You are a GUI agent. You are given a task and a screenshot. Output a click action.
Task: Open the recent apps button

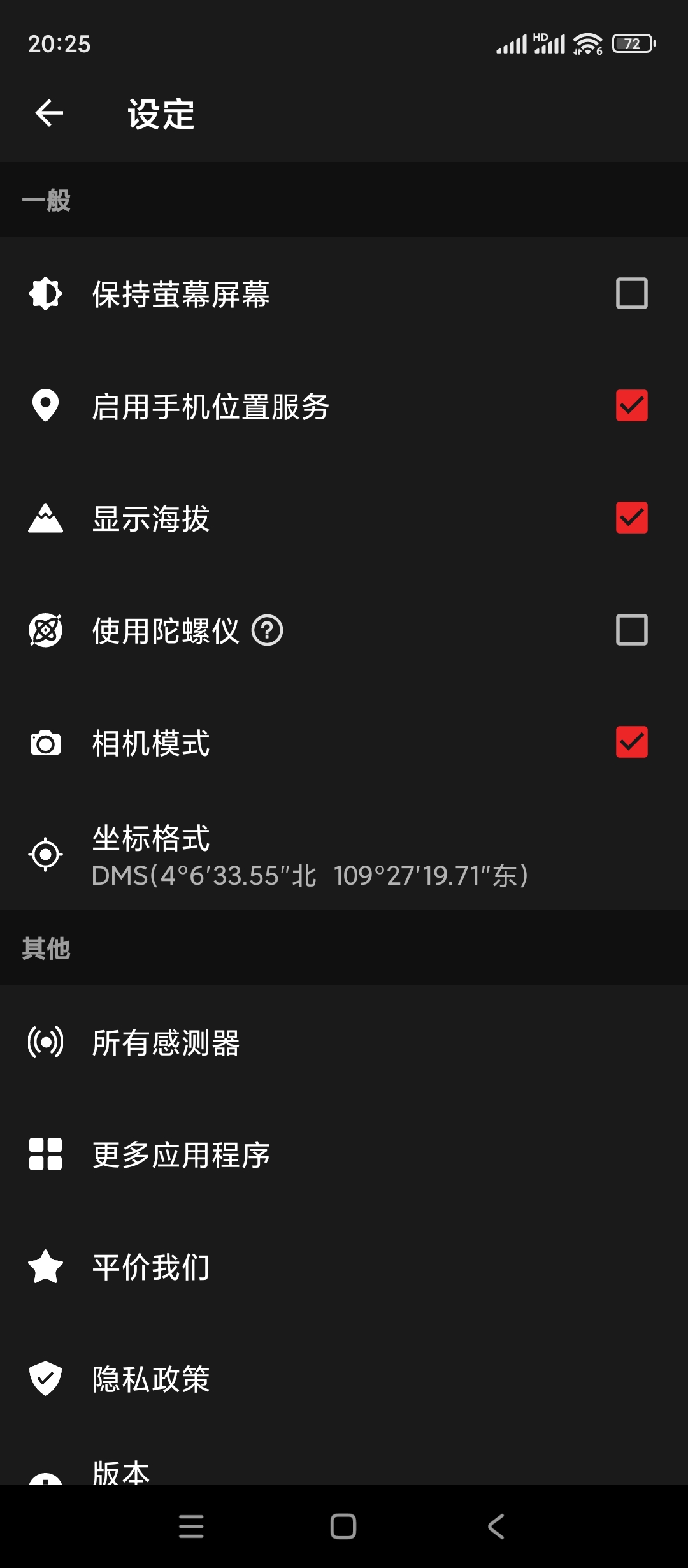191,1527
